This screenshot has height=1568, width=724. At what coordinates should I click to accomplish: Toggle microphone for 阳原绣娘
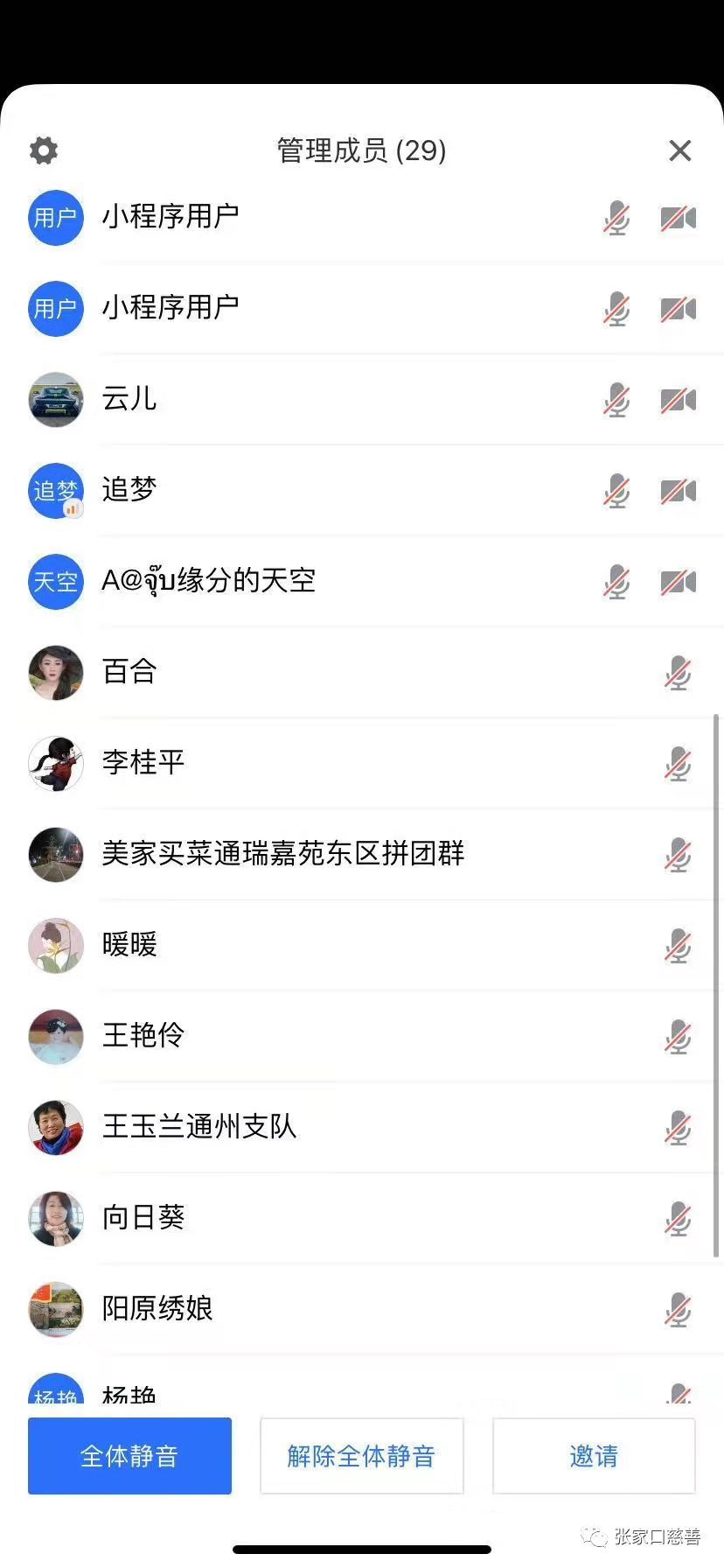pos(678,1310)
